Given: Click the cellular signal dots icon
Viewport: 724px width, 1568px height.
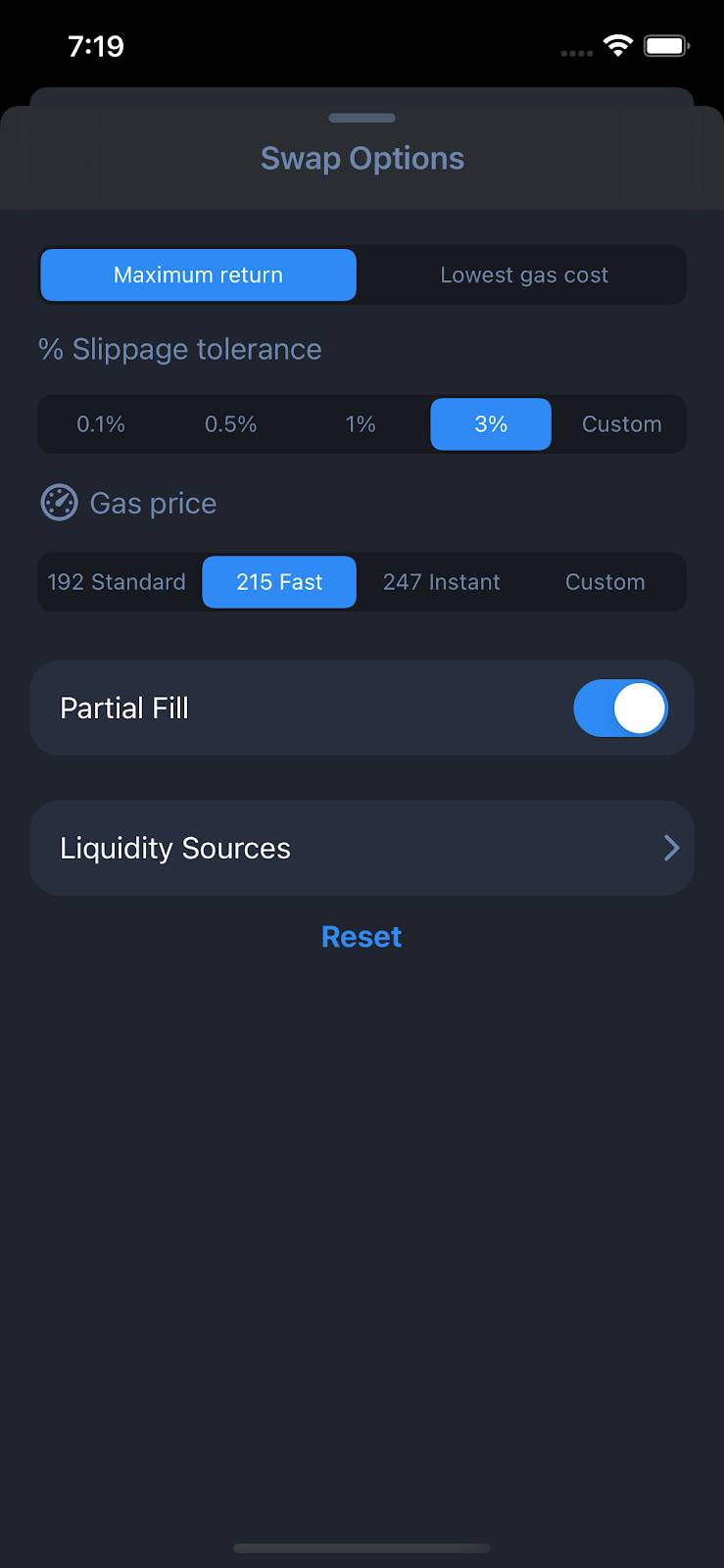Looking at the screenshot, I should pos(576,54).
